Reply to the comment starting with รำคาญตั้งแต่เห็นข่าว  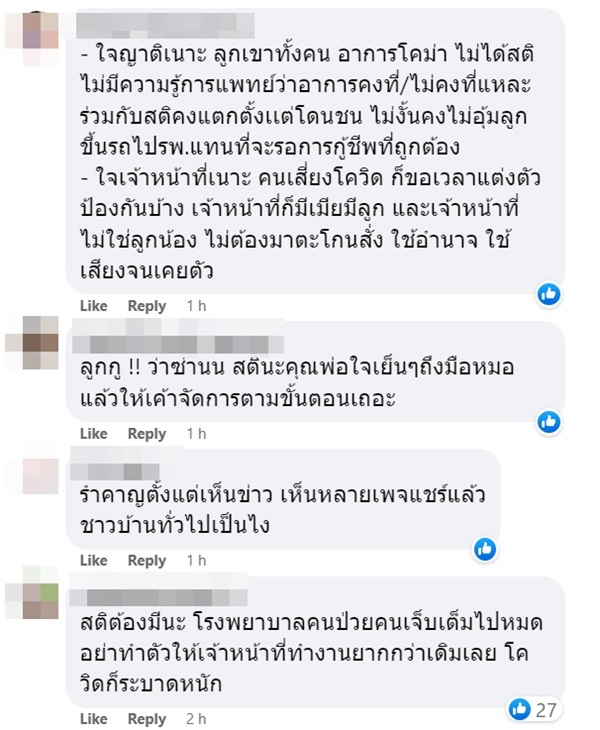pyautogui.click(x=146, y=560)
